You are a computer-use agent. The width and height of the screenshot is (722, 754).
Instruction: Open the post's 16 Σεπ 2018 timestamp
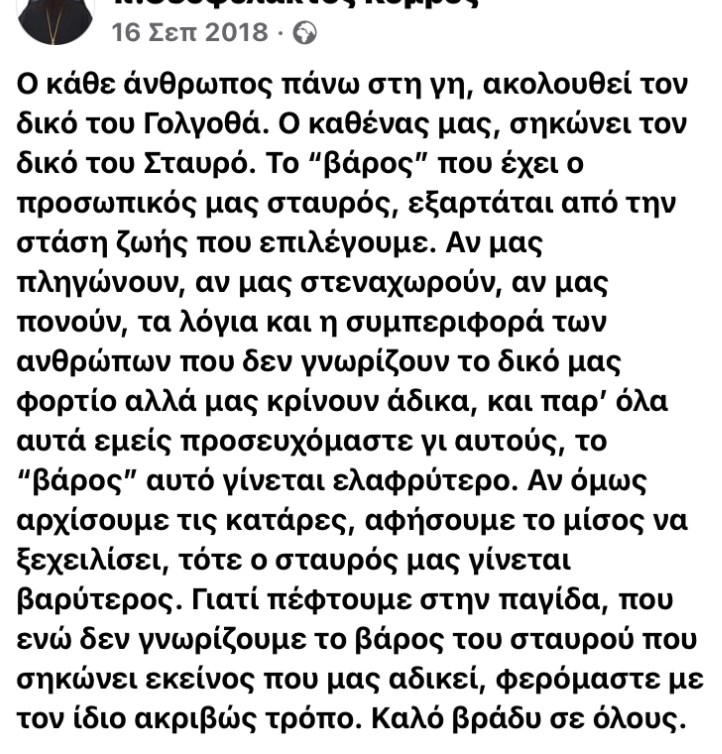(x=190, y=32)
